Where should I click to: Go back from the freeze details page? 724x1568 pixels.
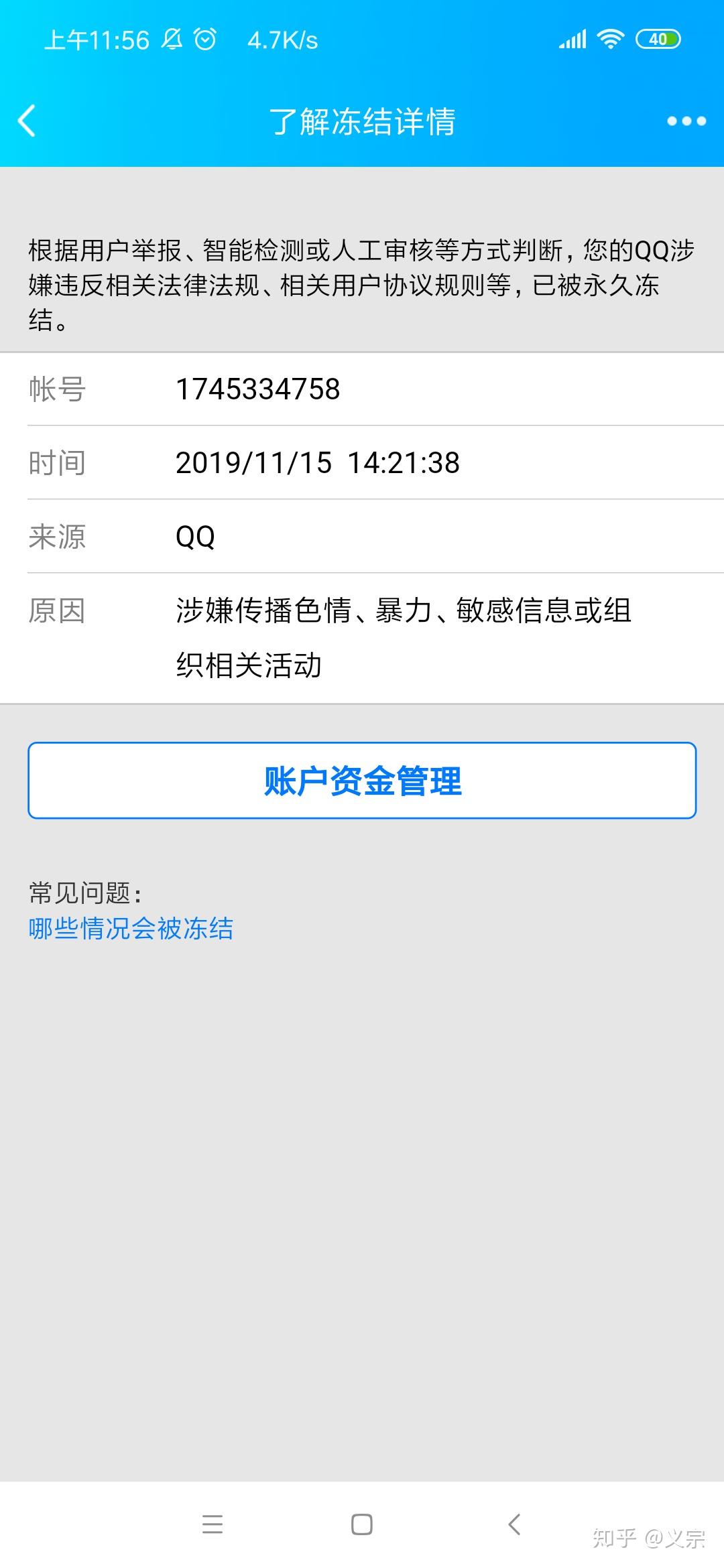pos(27,121)
